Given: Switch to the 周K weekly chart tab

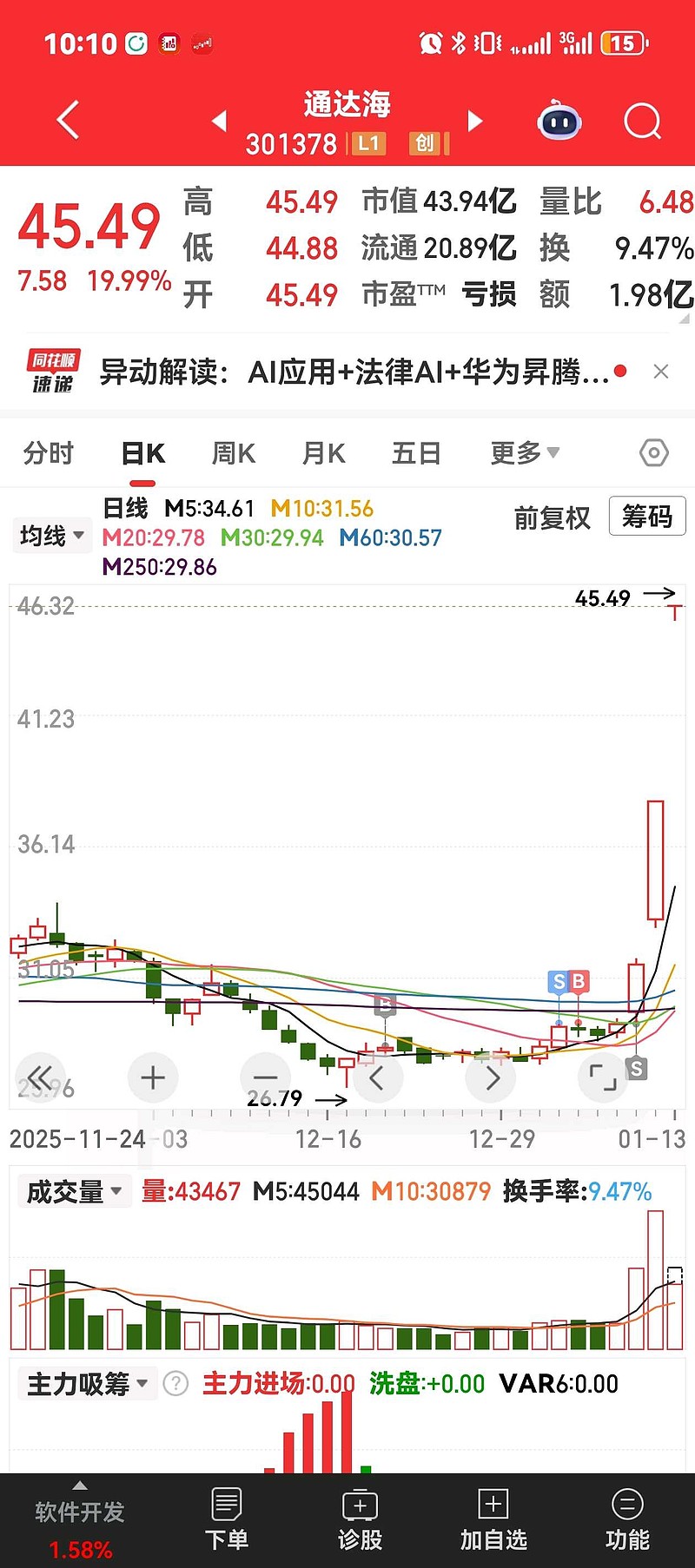Looking at the screenshot, I should pos(232,452).
